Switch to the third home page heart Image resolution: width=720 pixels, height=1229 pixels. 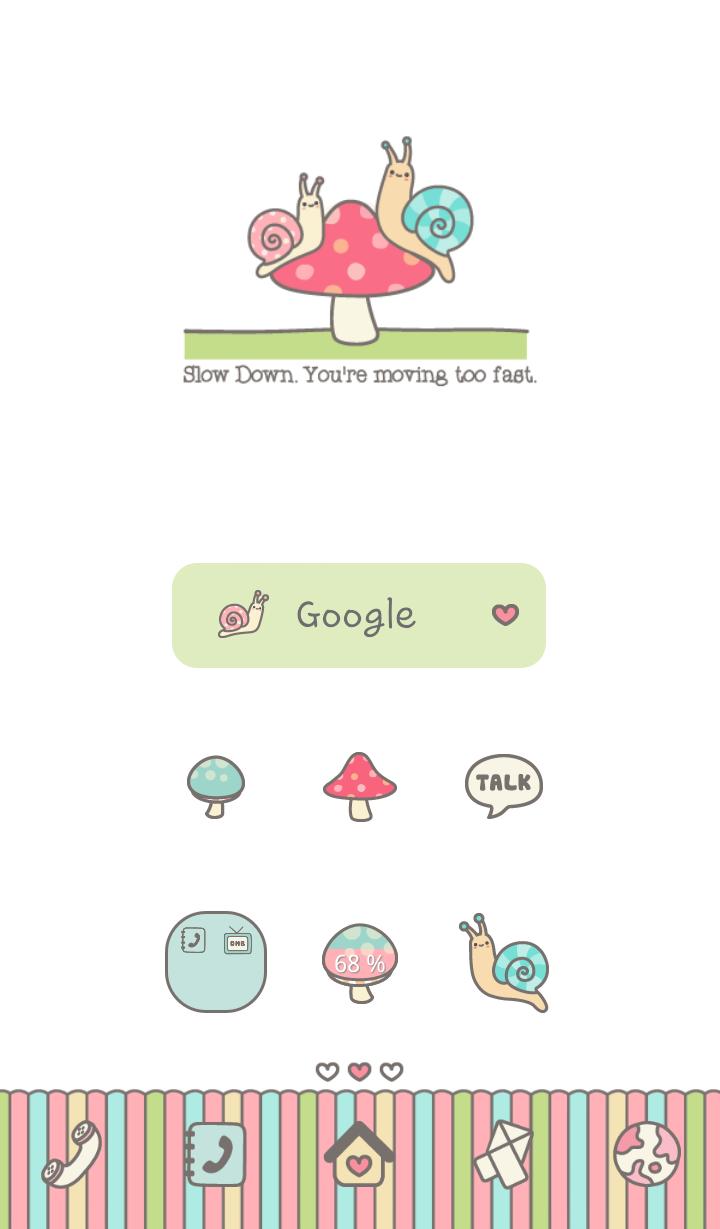391,1070
